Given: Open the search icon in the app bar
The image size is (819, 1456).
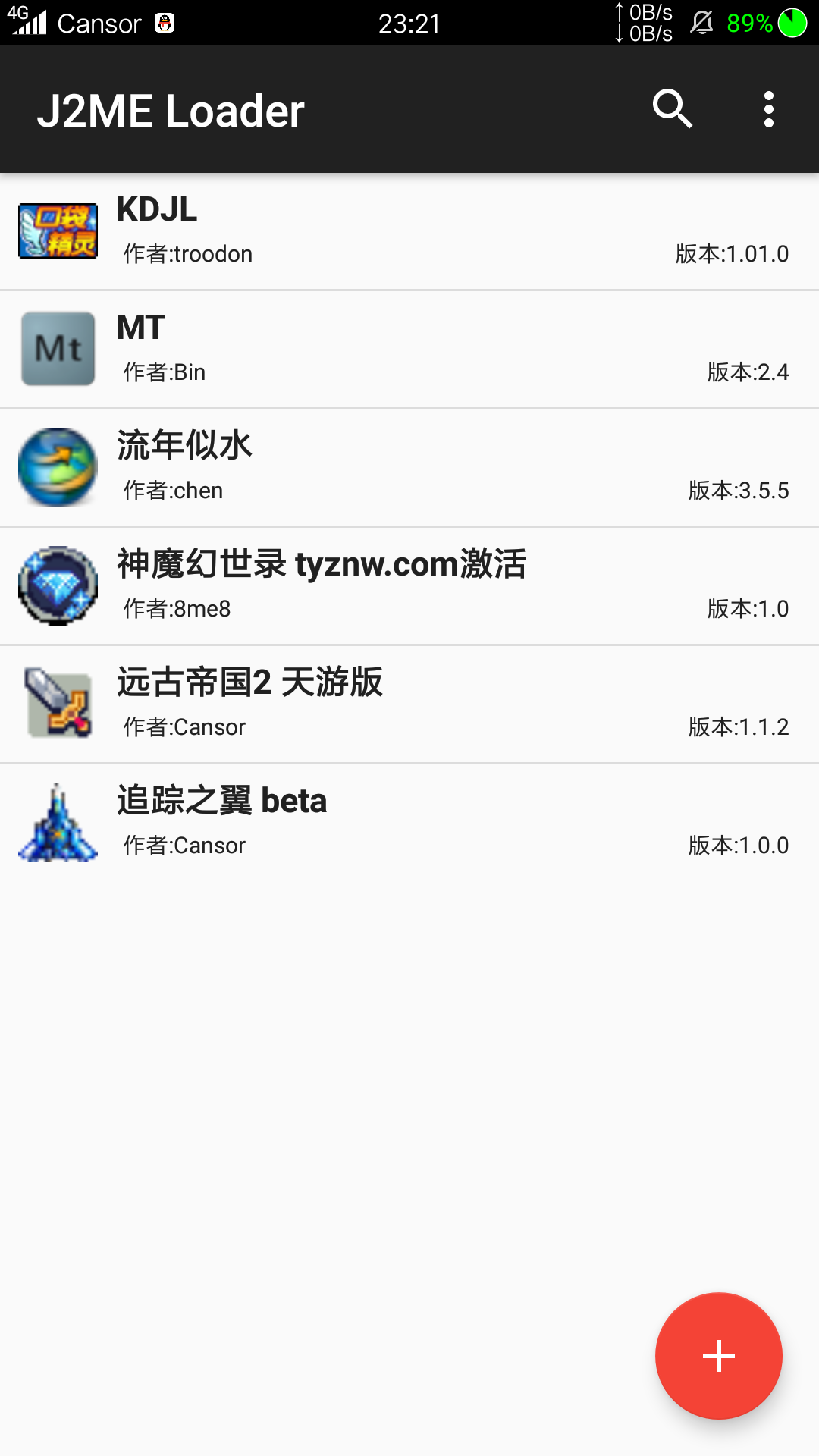Looking at the screenshot, I should (672, 109).
